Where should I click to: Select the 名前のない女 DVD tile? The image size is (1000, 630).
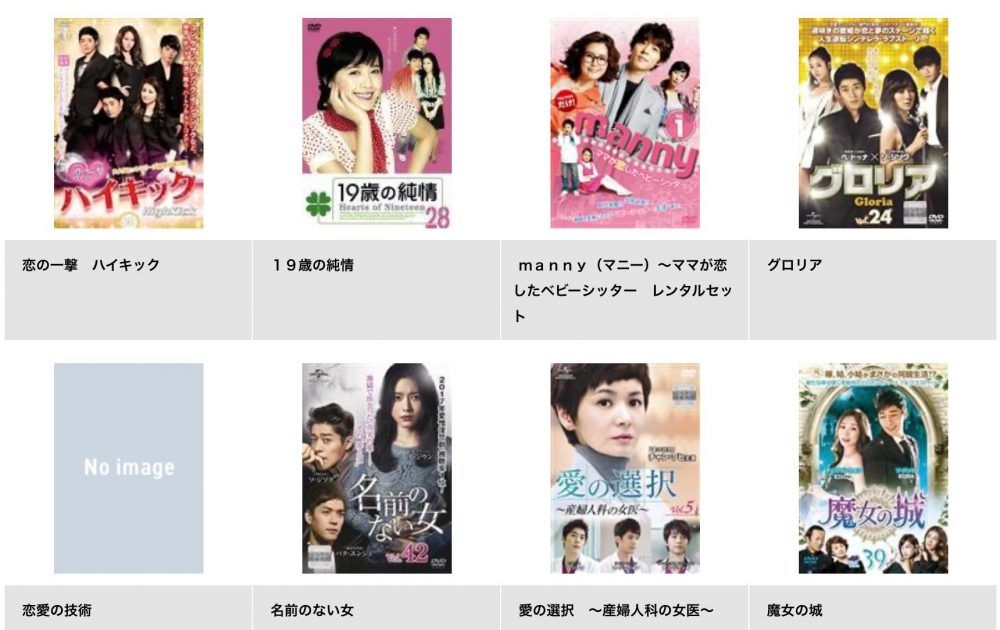376,468
